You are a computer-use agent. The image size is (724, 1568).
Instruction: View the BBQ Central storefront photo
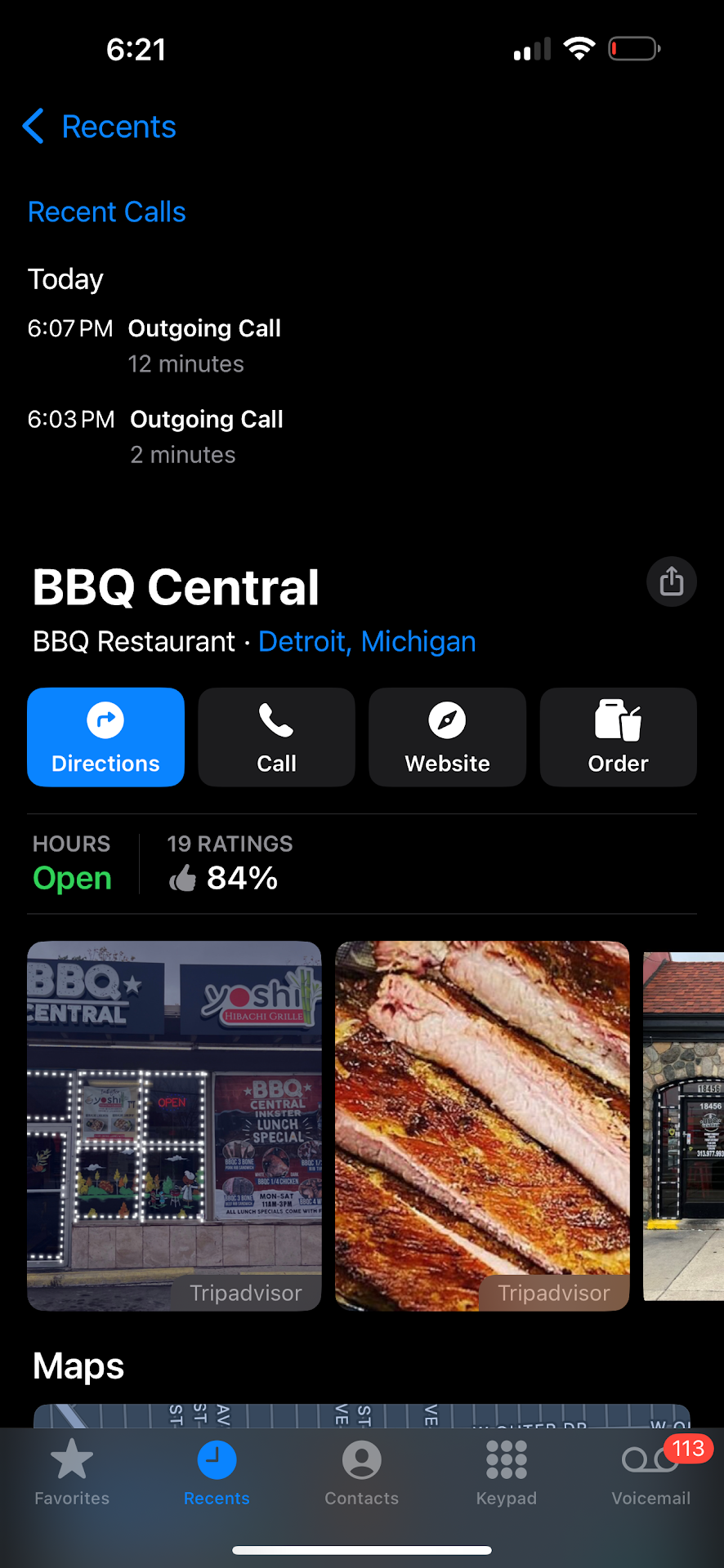tap(174, 1125)
